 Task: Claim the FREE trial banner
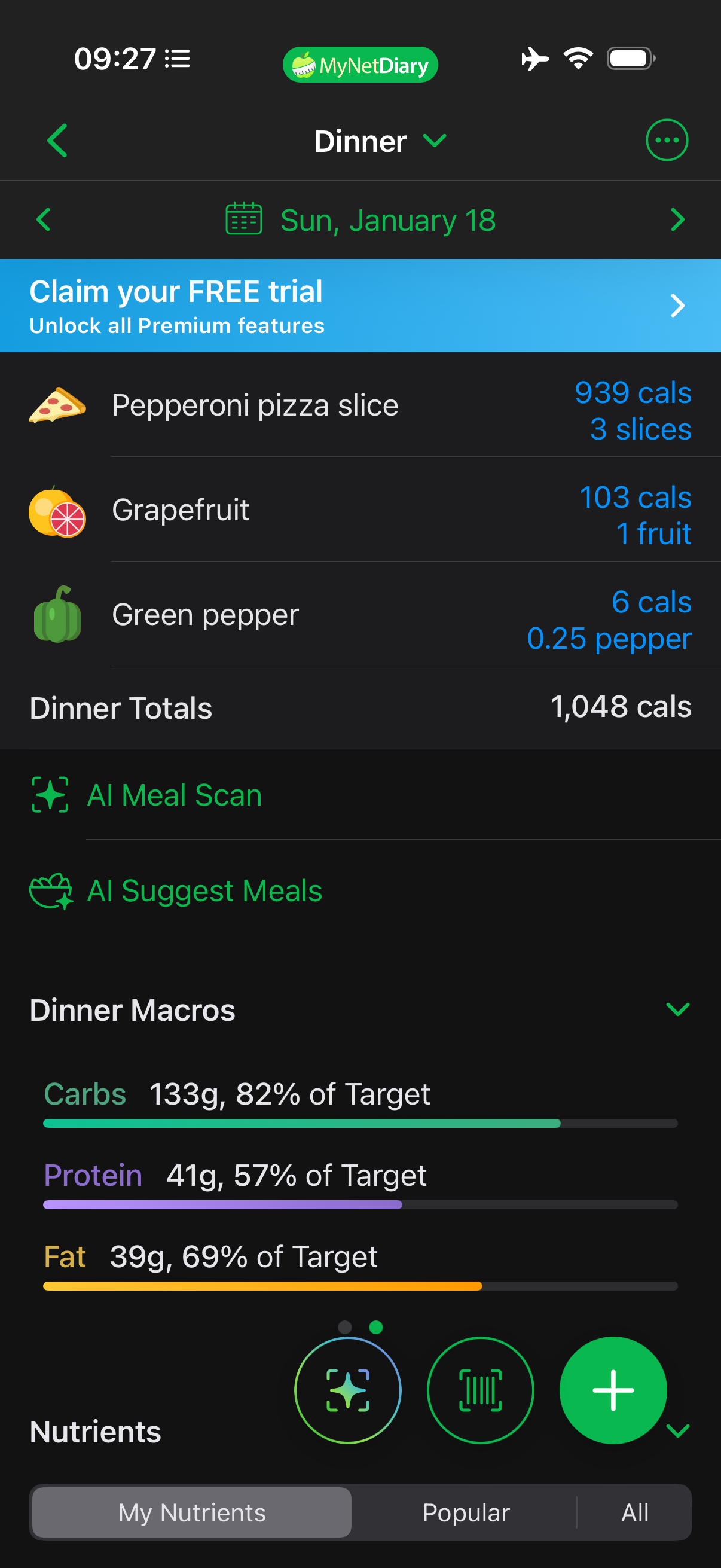coord(360,306)
